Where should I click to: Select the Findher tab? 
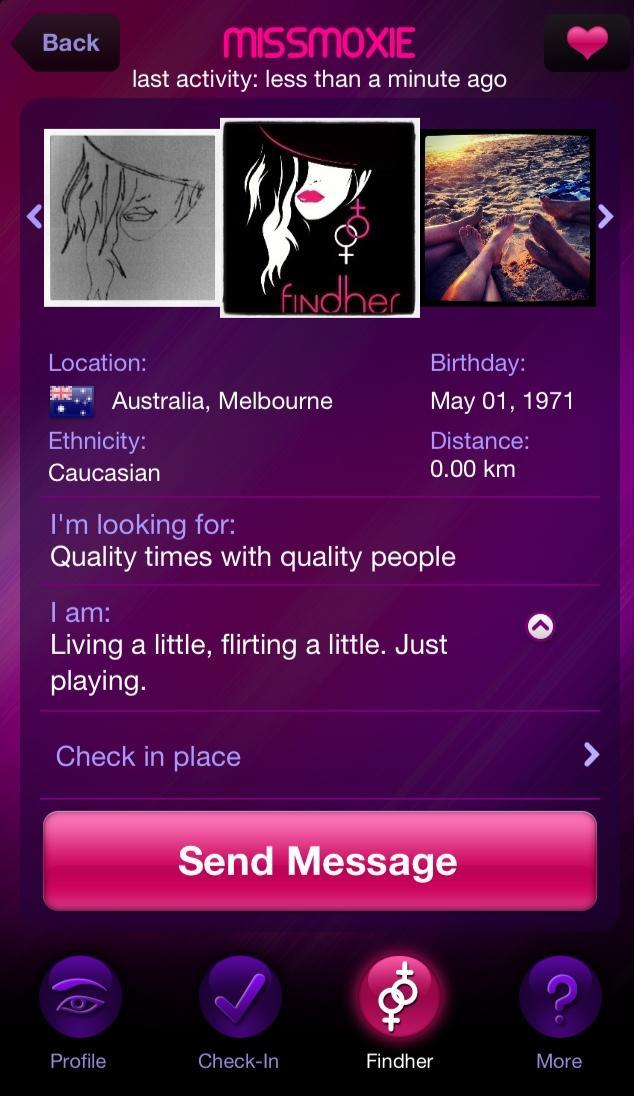399,1011
